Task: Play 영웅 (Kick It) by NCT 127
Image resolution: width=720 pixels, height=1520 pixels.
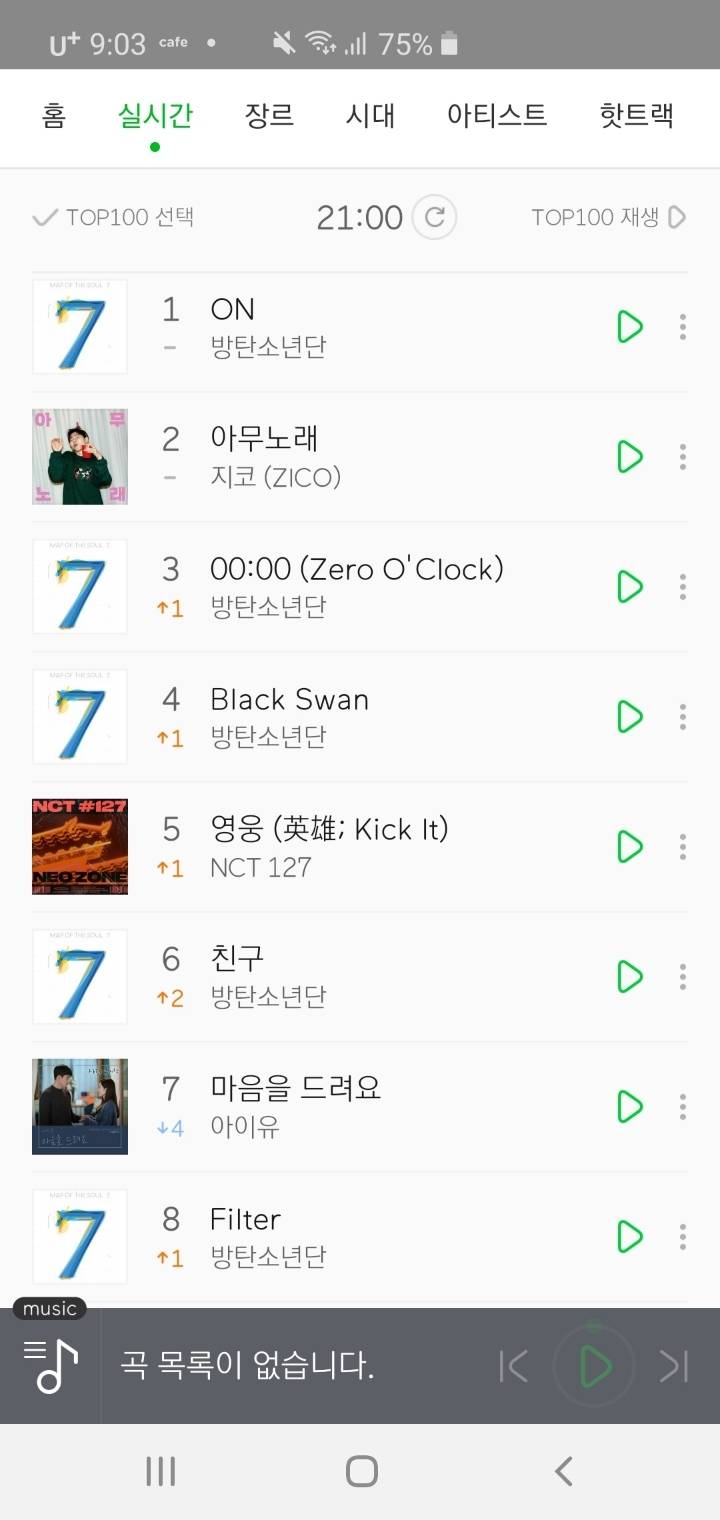Action: (x=629, y=846)
